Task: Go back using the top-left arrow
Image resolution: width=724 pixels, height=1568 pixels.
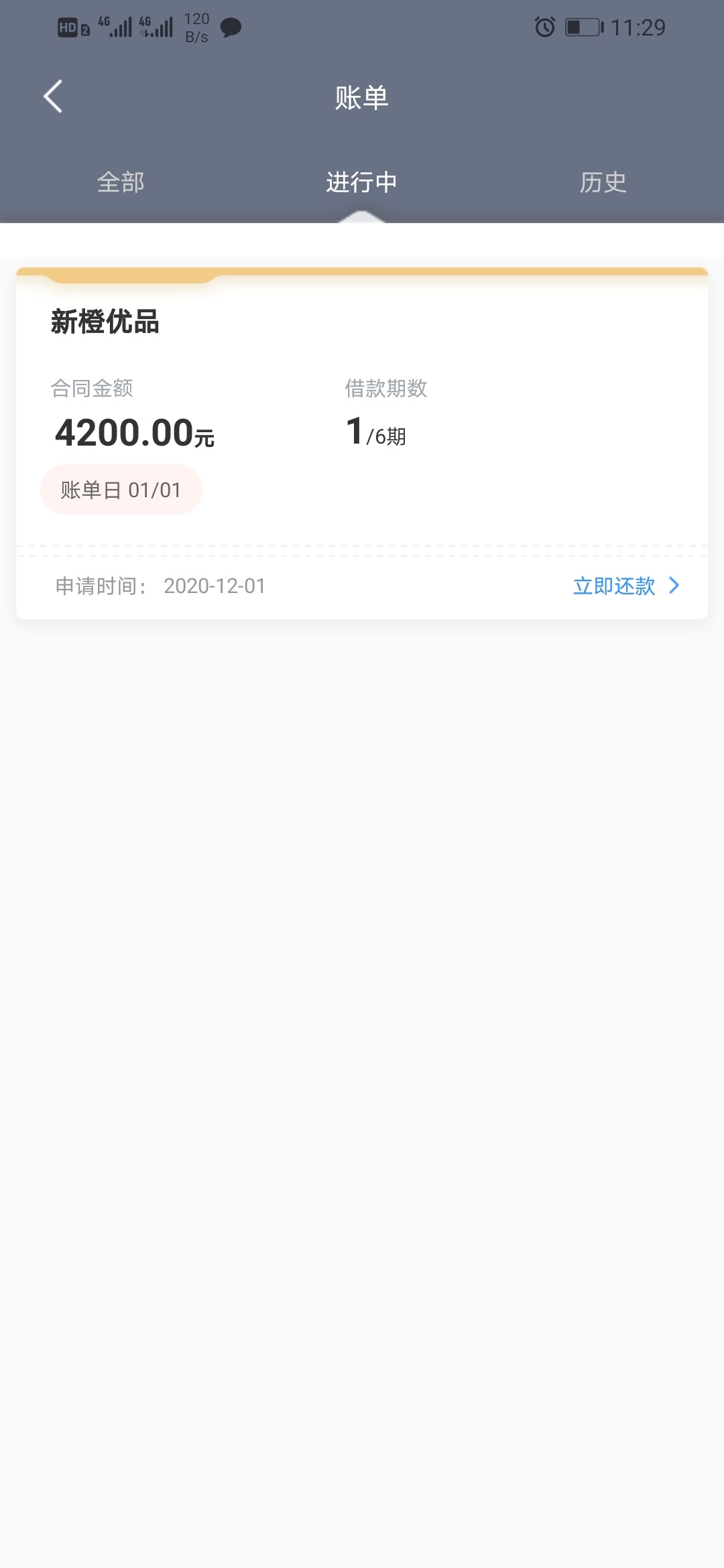Action: (53, 96)
